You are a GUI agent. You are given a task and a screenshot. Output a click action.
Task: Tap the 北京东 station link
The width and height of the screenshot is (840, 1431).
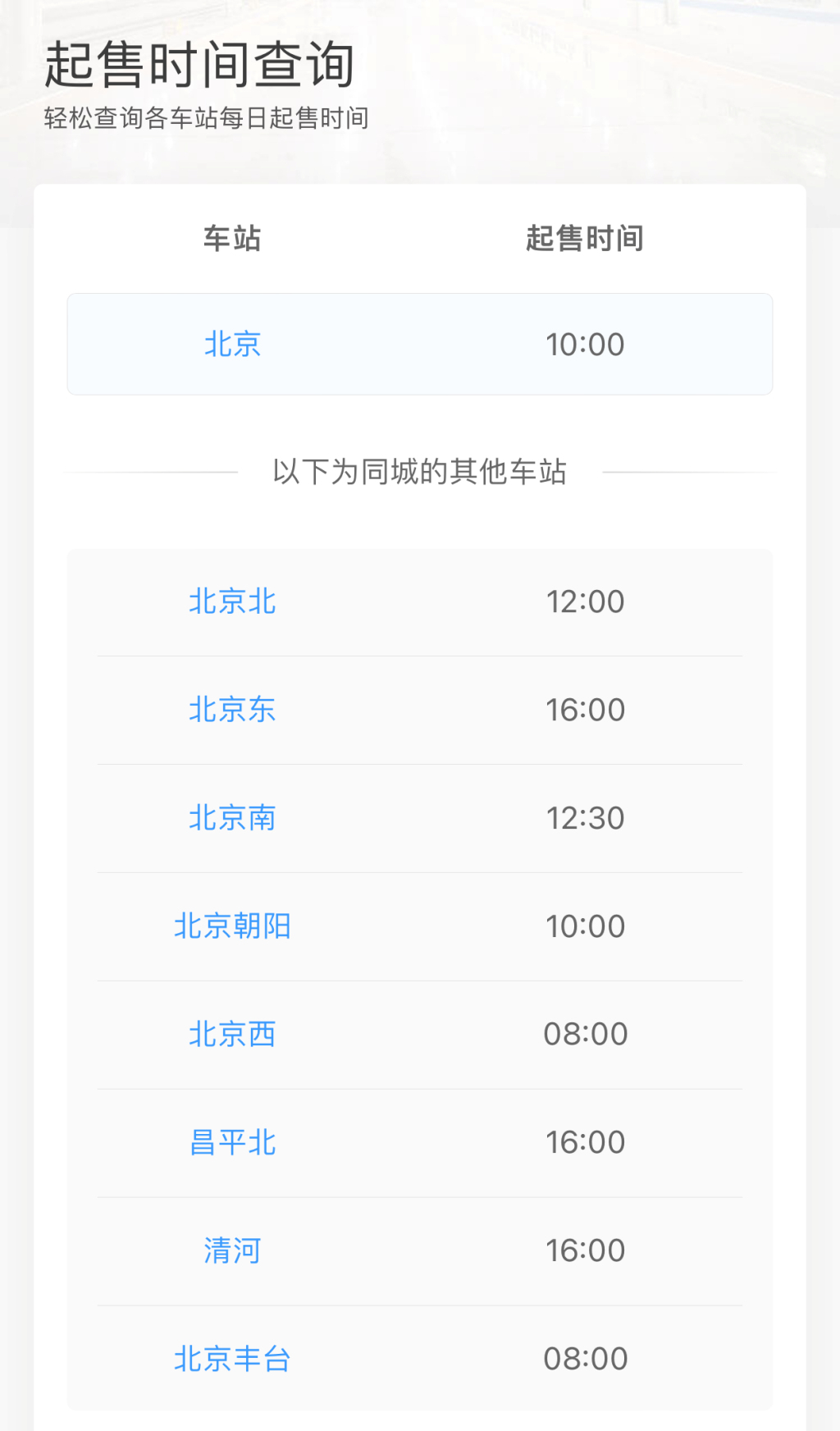(232, 710)
